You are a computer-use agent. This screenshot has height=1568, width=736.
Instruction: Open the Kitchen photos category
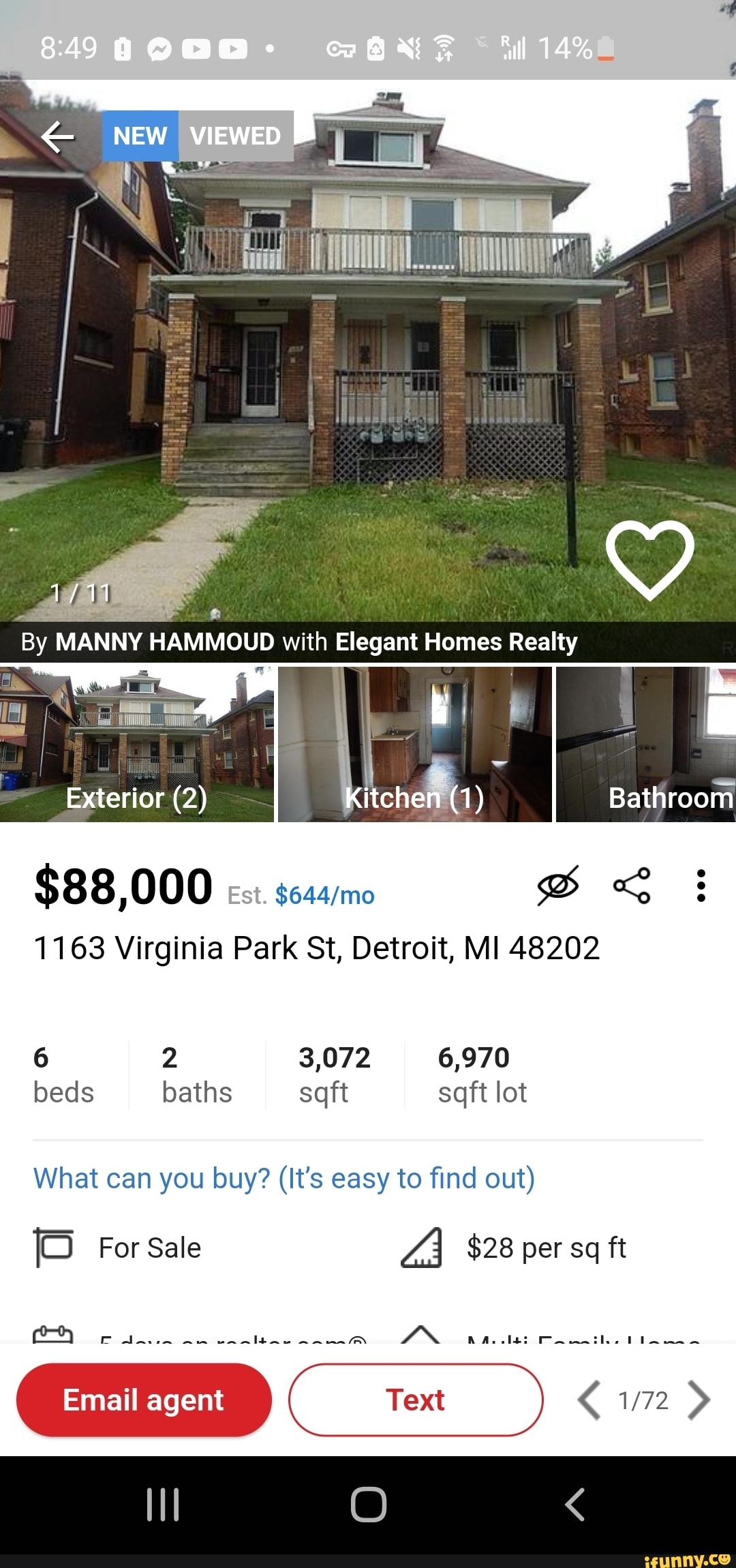click(414, 743)
